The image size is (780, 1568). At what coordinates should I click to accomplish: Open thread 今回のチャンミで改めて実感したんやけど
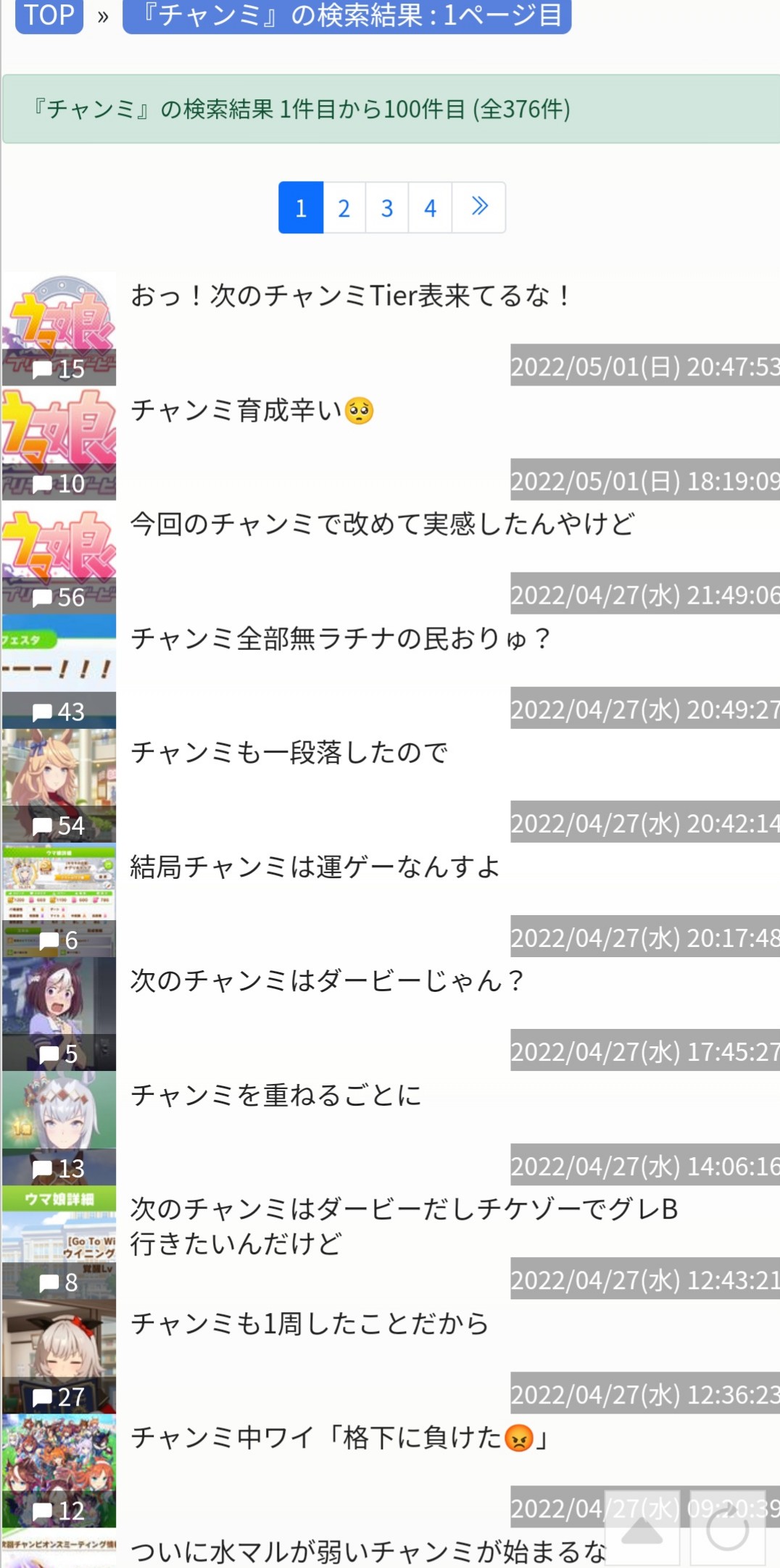click(382, 524)
